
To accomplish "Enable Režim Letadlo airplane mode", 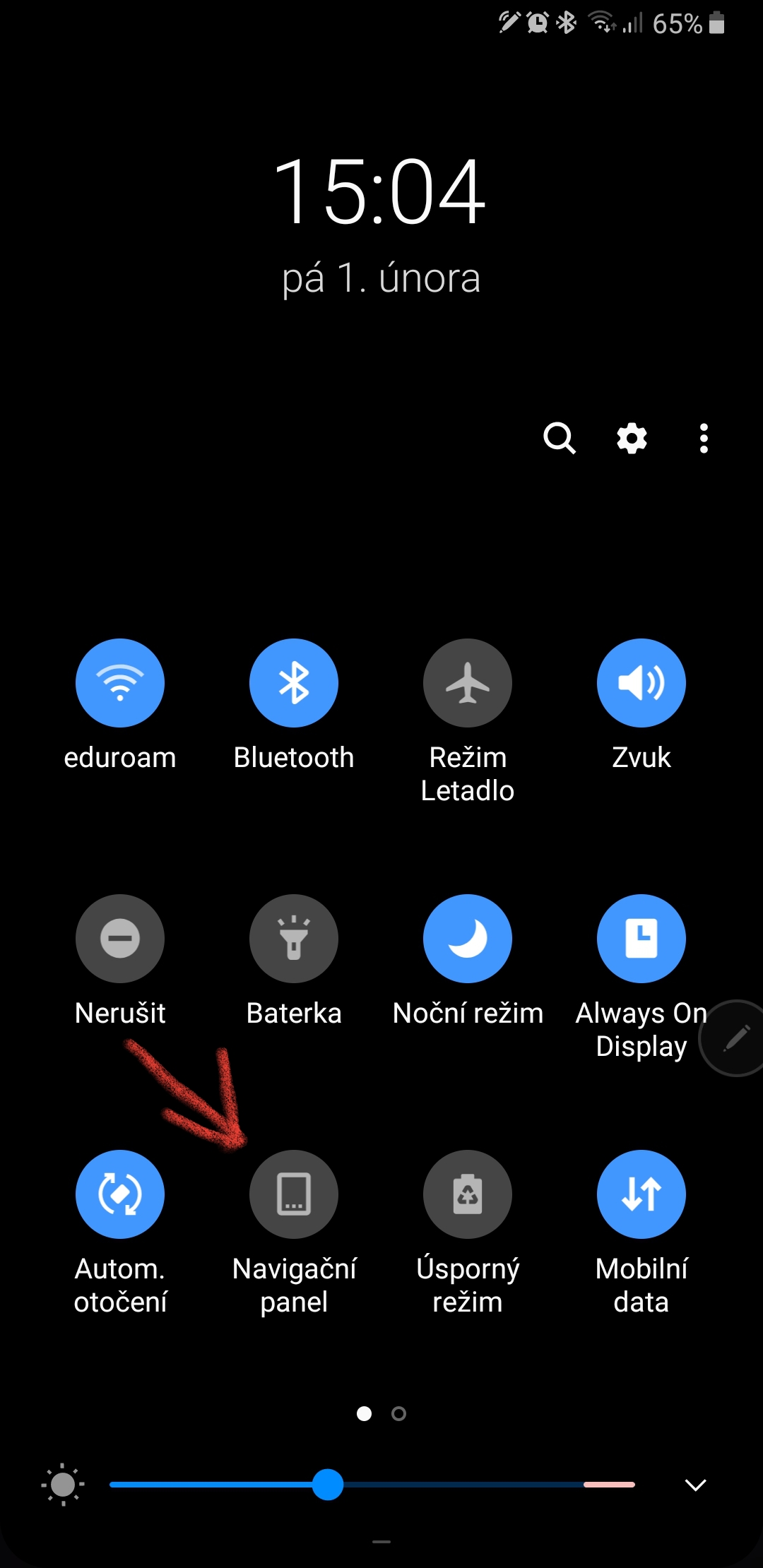I will 468,683.
